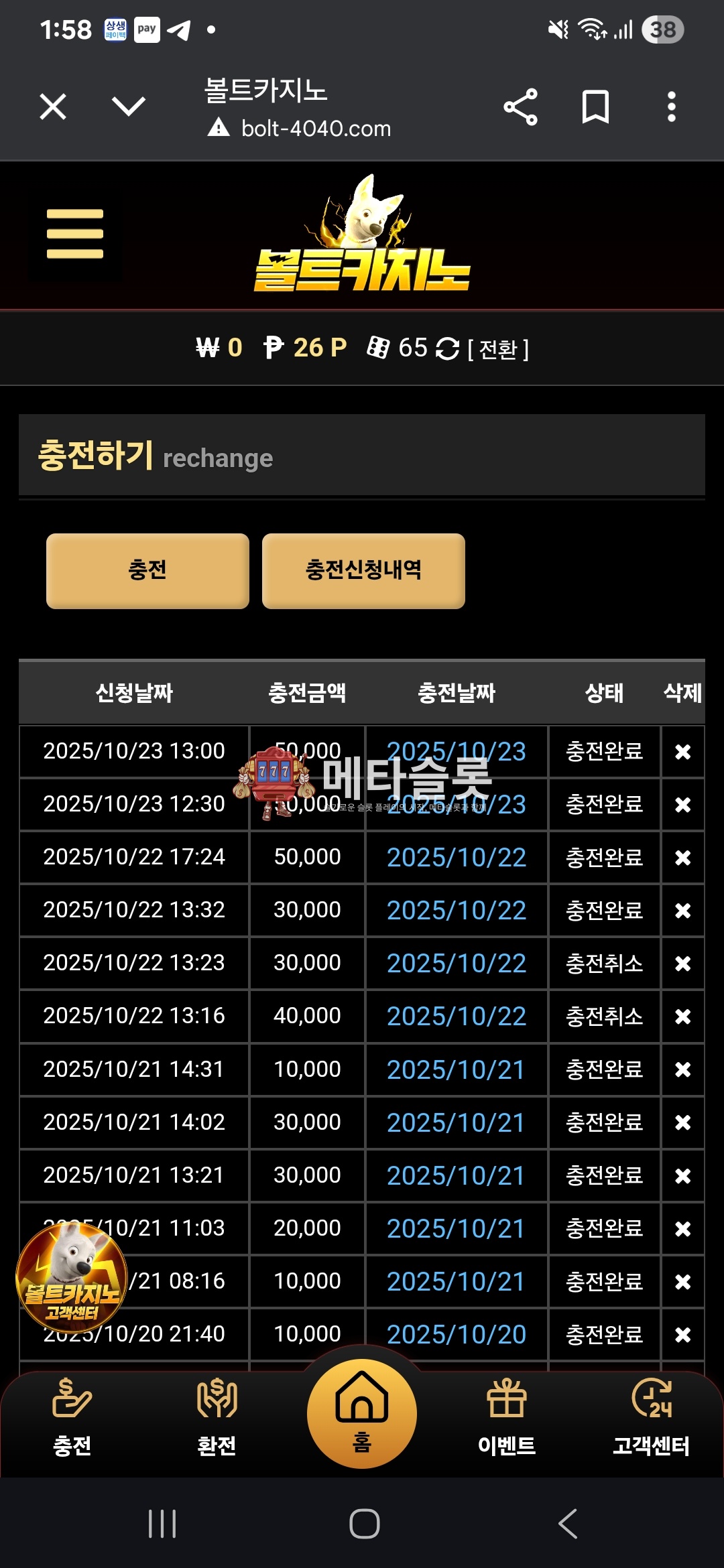The image size is (724, 1568).
Task: Open the 충전 recharge form
Action: [x=147, y=571]
